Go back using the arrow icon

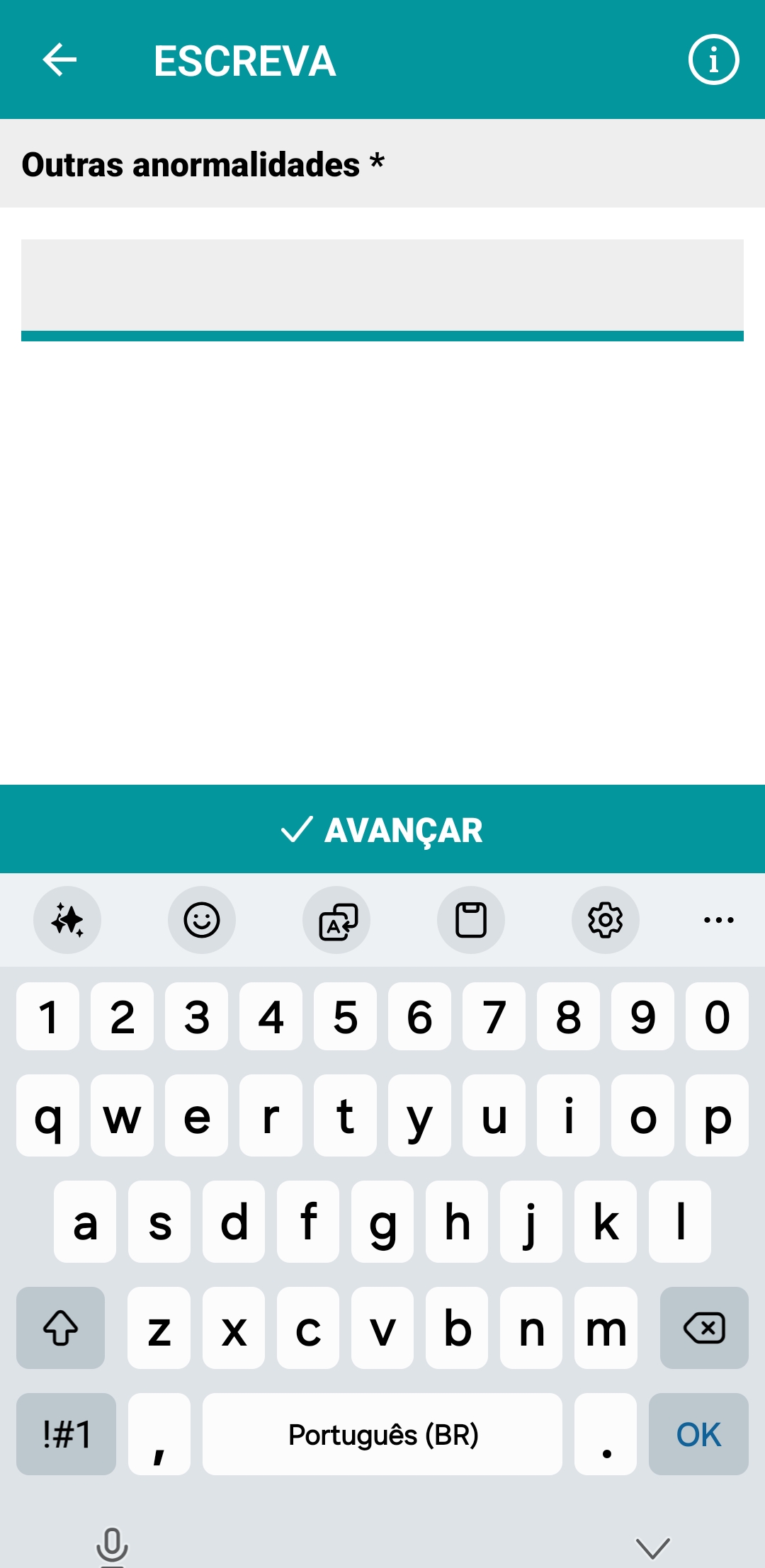pos(59,59)
